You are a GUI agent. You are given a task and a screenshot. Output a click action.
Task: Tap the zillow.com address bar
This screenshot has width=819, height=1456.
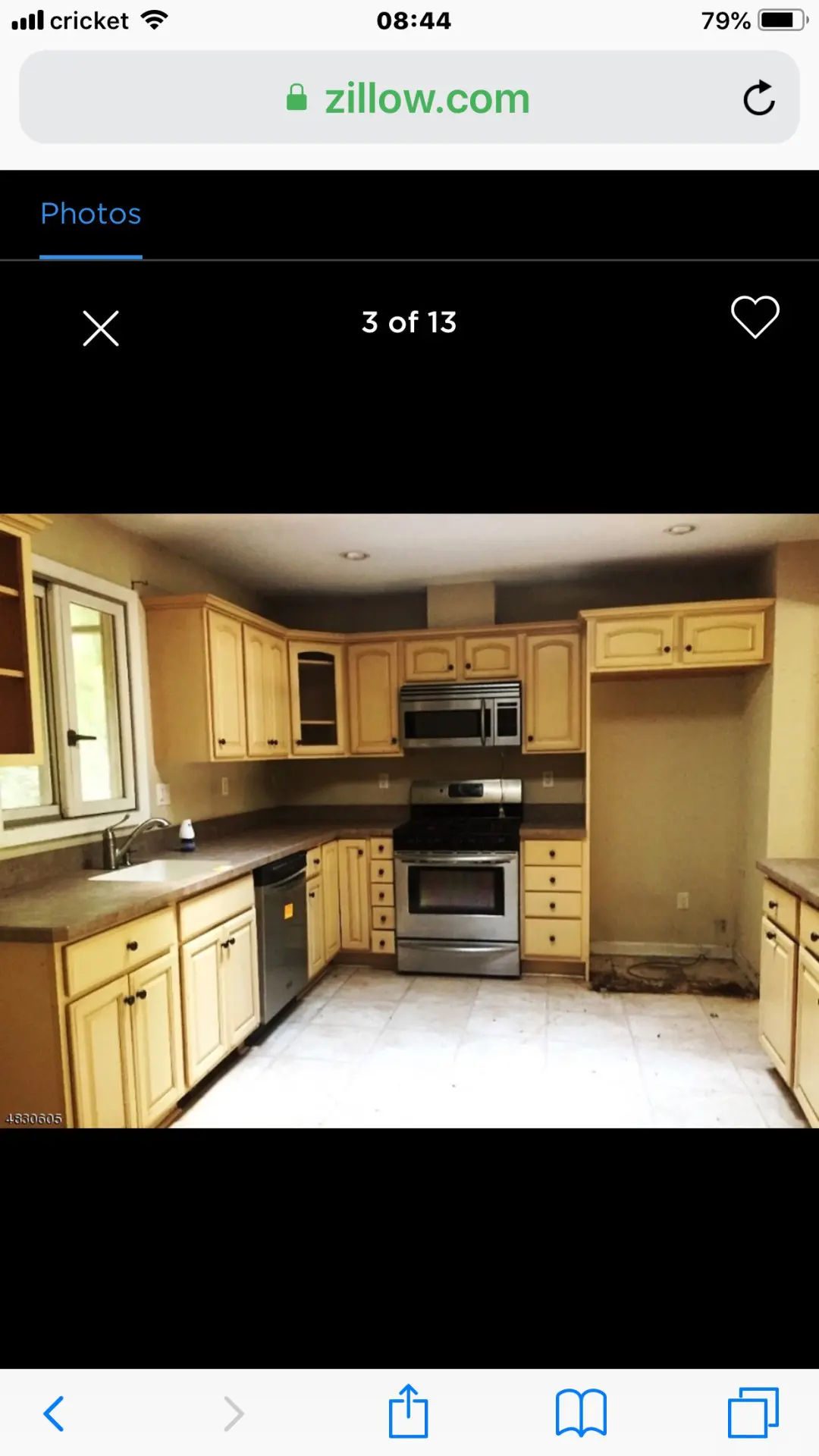coord(409,98)
